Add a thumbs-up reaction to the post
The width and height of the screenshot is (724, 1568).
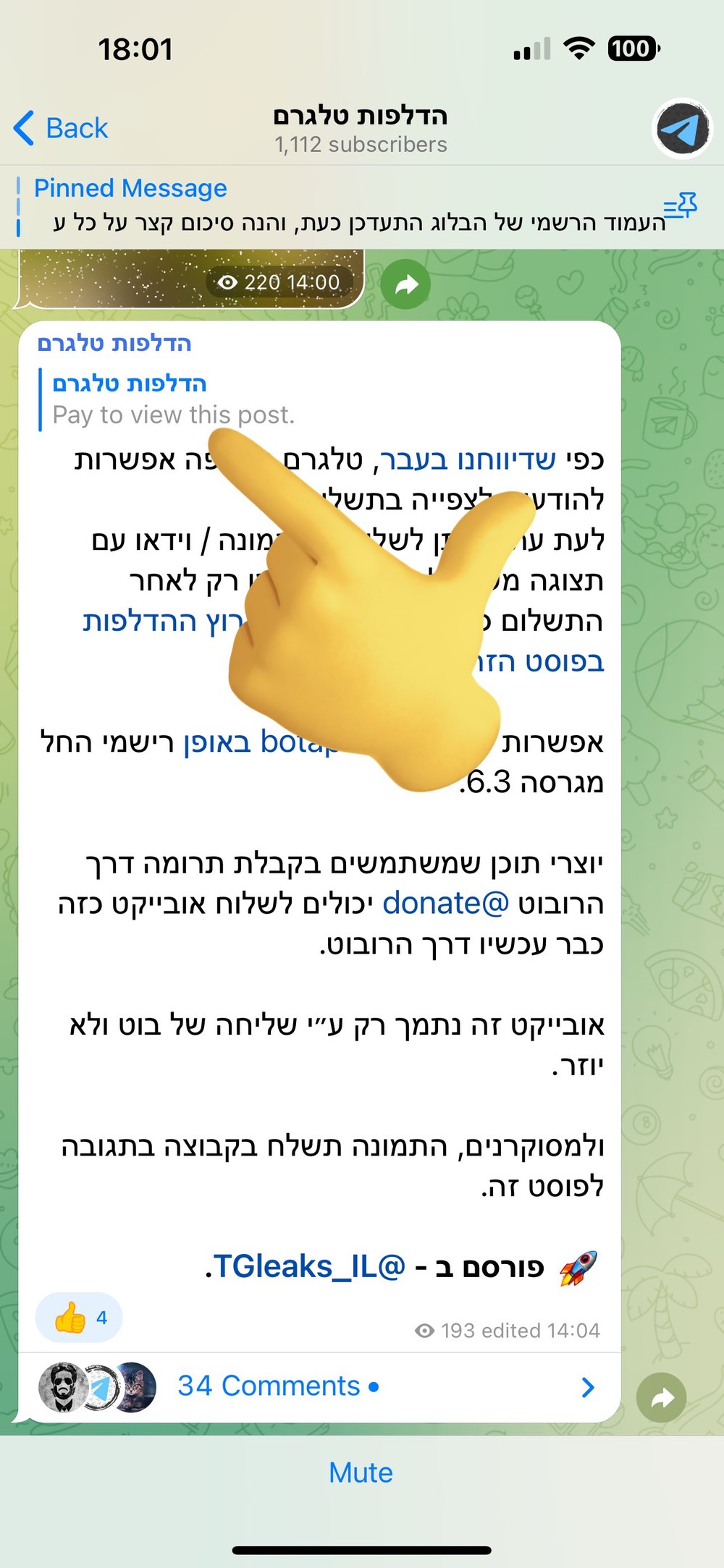coord(79,1318)
